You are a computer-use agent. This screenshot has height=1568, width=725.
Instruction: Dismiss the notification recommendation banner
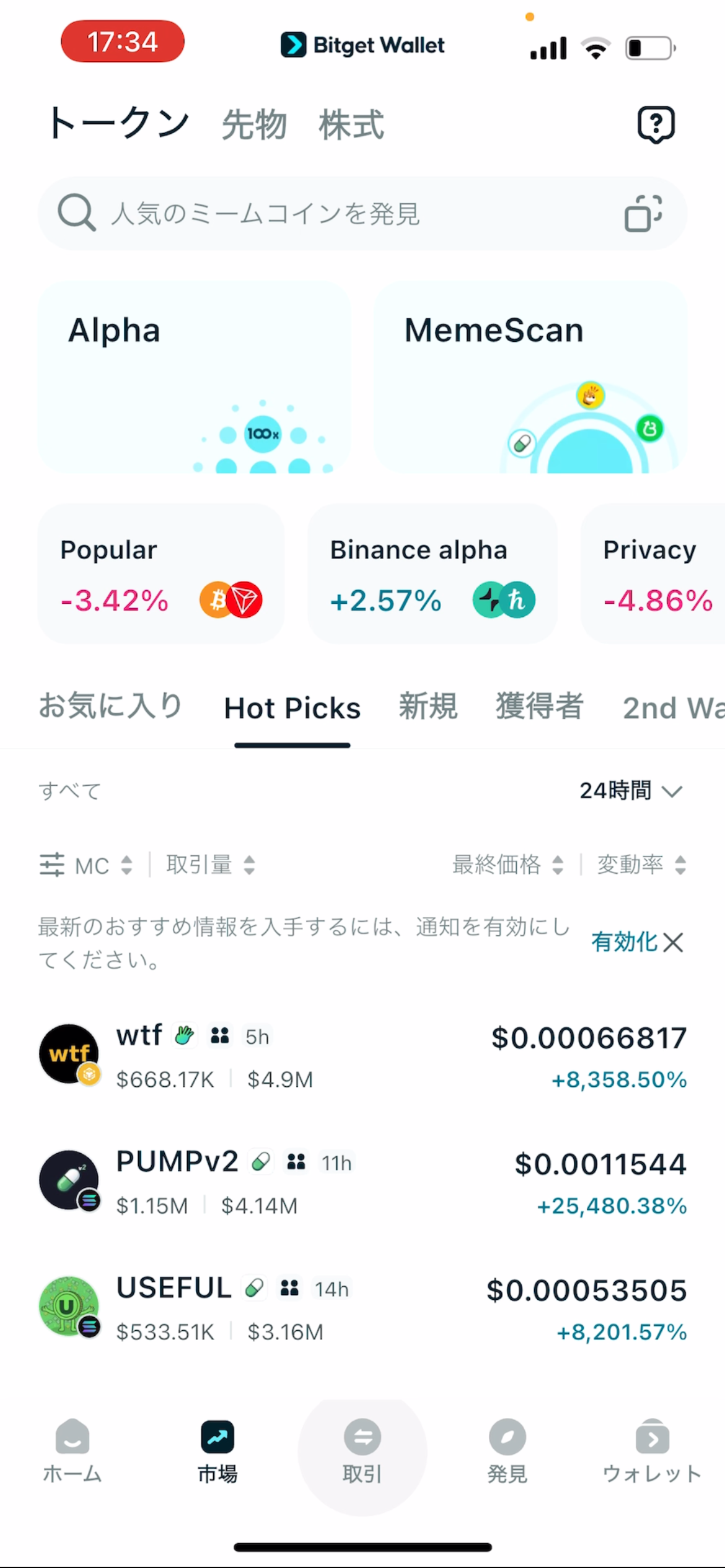(x=673, y=943)
